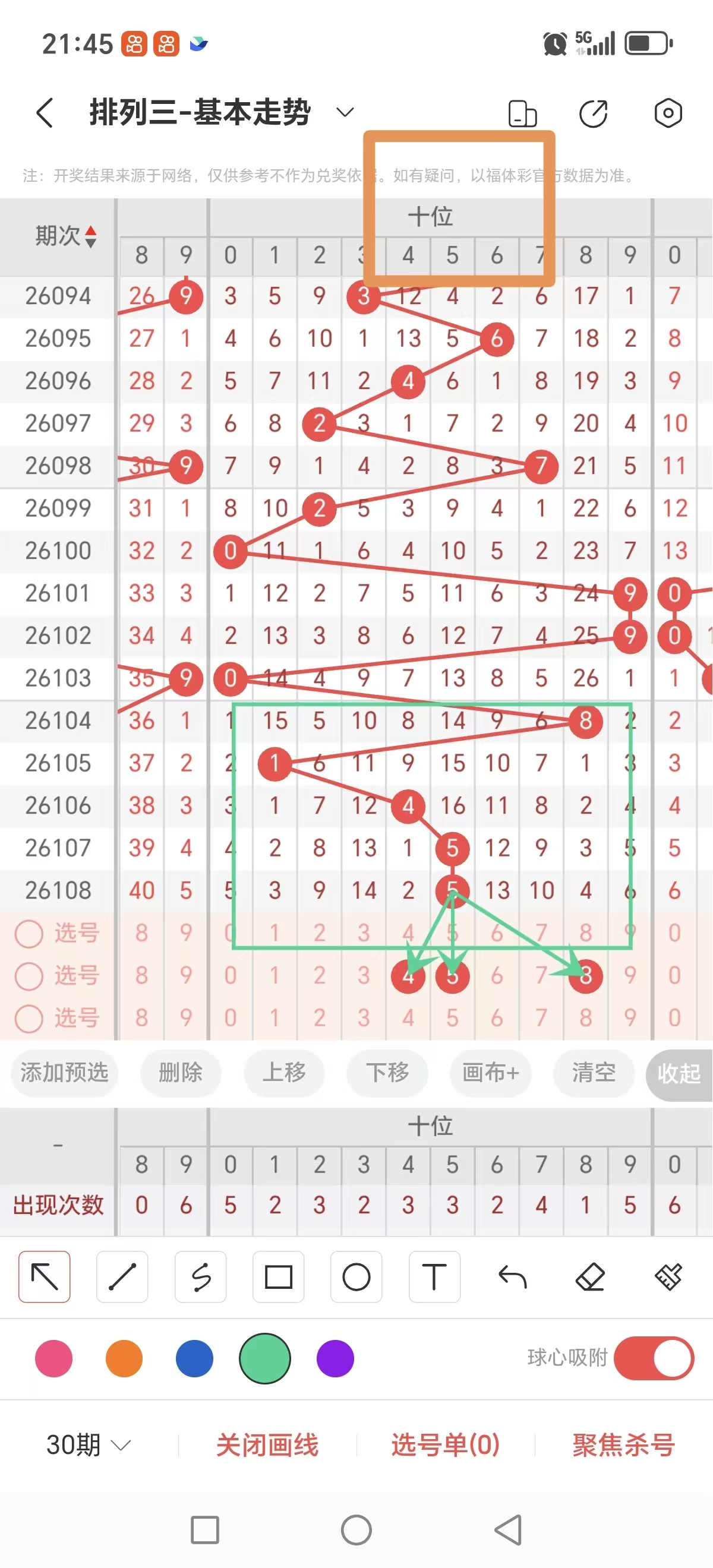Select the arrow selection tool
713x1568 pixels.
pyautogui.click(x=45, y=1278)
